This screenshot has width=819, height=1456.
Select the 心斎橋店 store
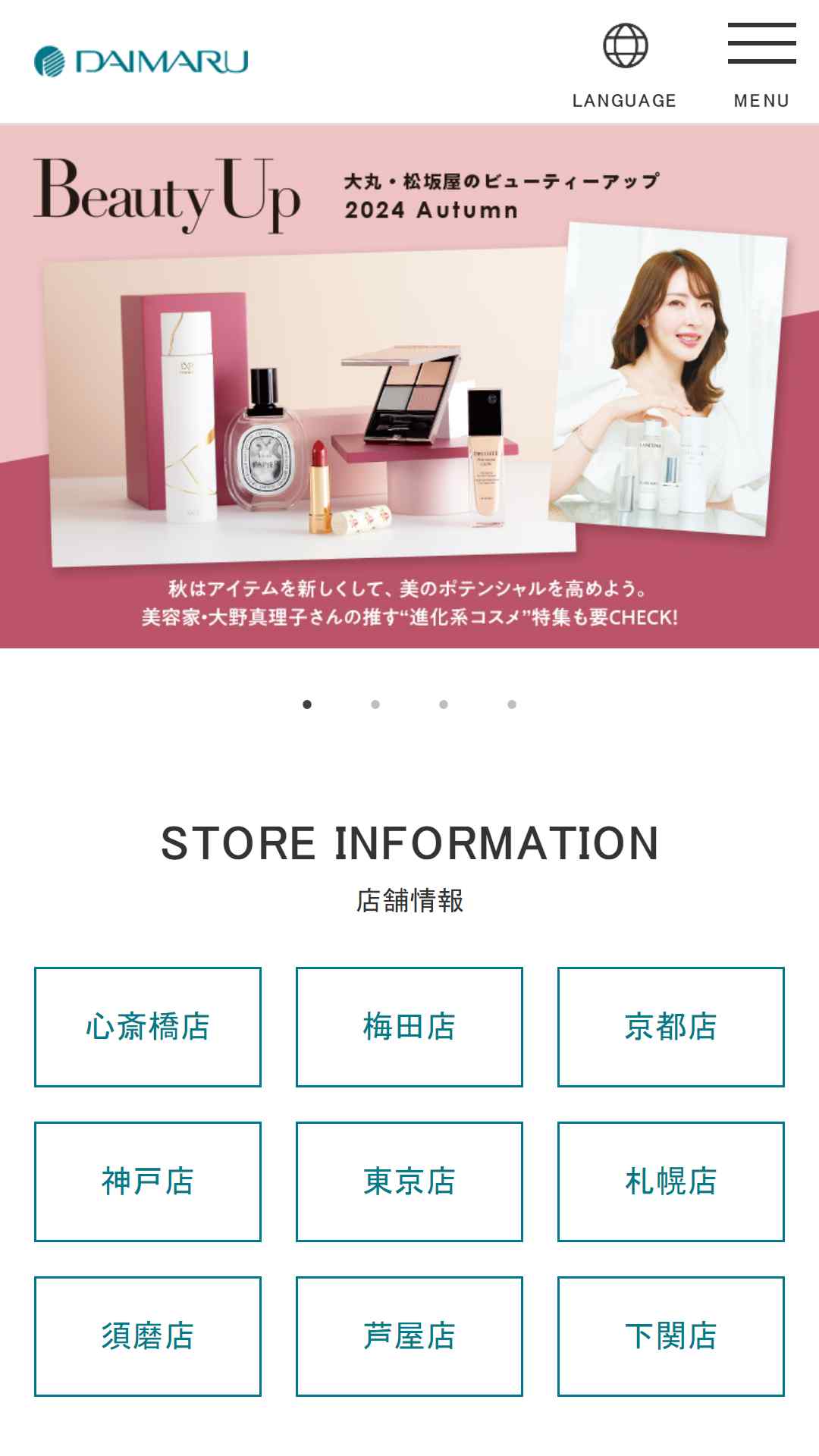pos(148,1027)
